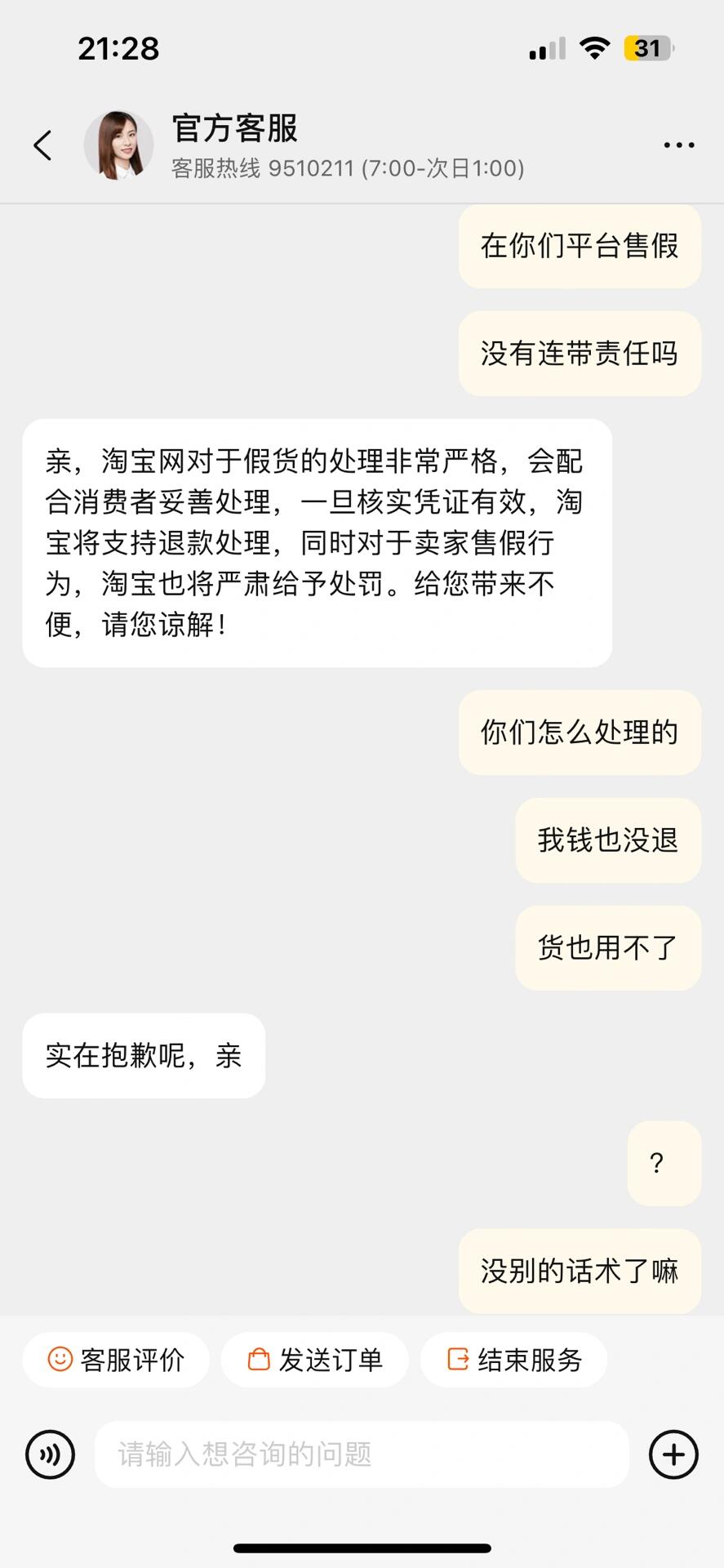Open the customer service agent's avatar photo

coord(118,144)
